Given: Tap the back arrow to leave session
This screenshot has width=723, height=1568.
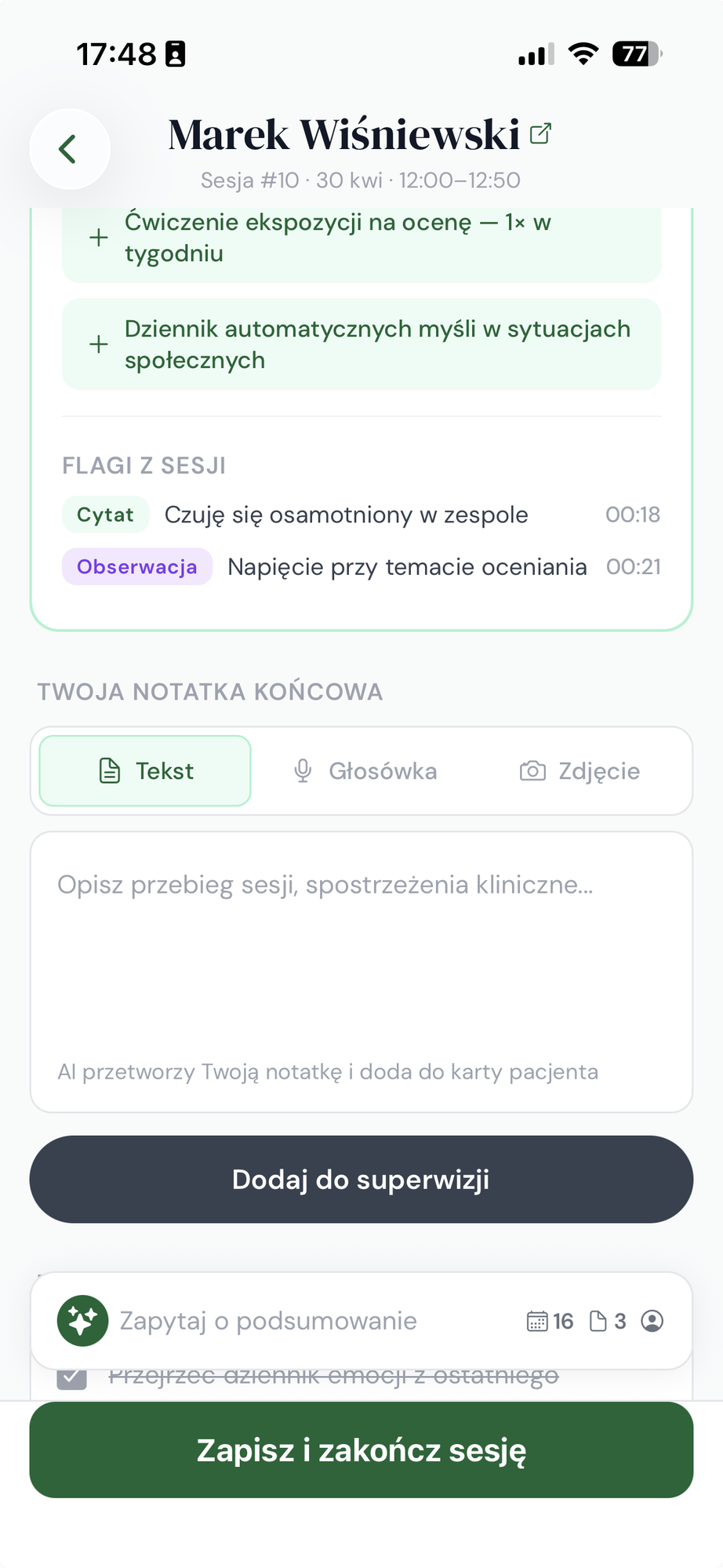Looking at the screenshot, I should 70,148.
